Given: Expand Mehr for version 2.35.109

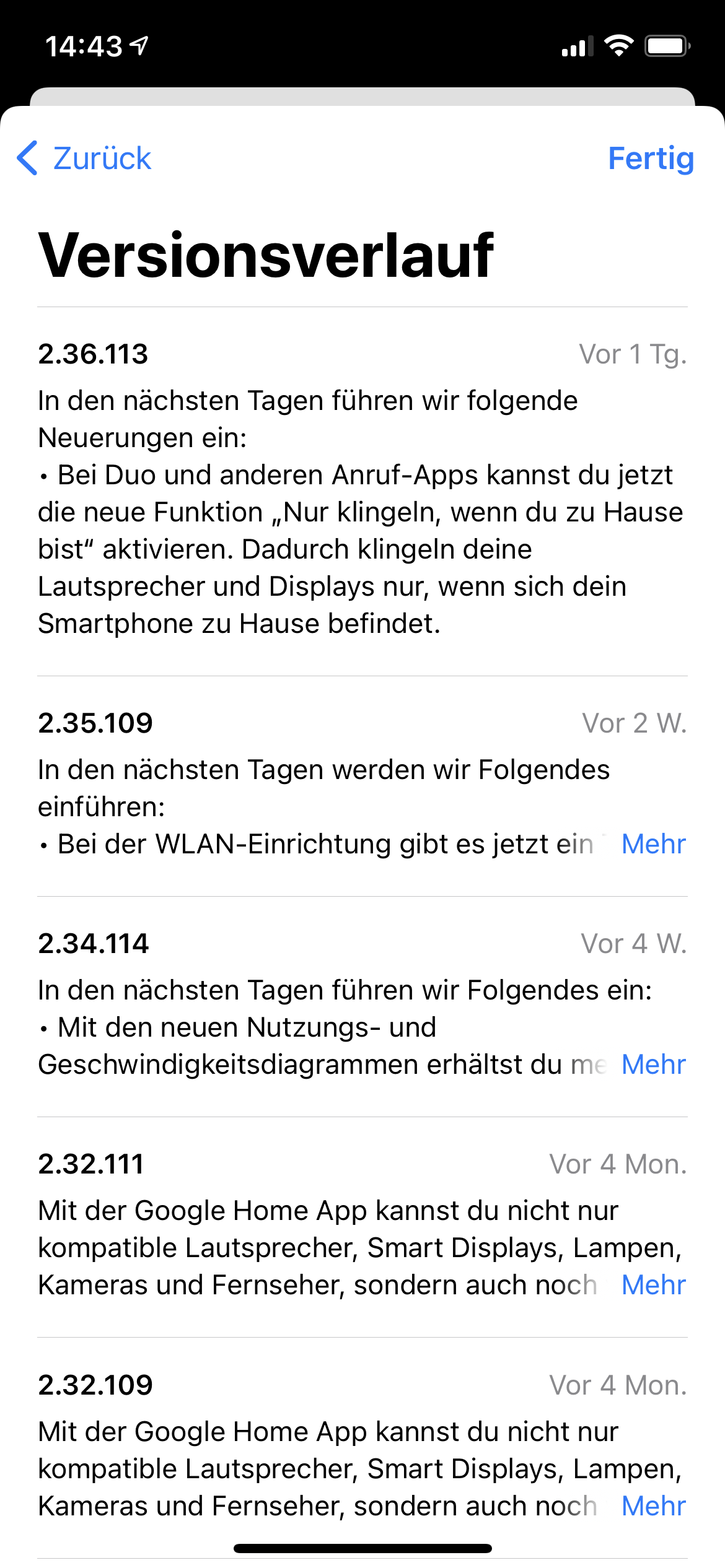Looking at the screenshot, I should [653, 844].
